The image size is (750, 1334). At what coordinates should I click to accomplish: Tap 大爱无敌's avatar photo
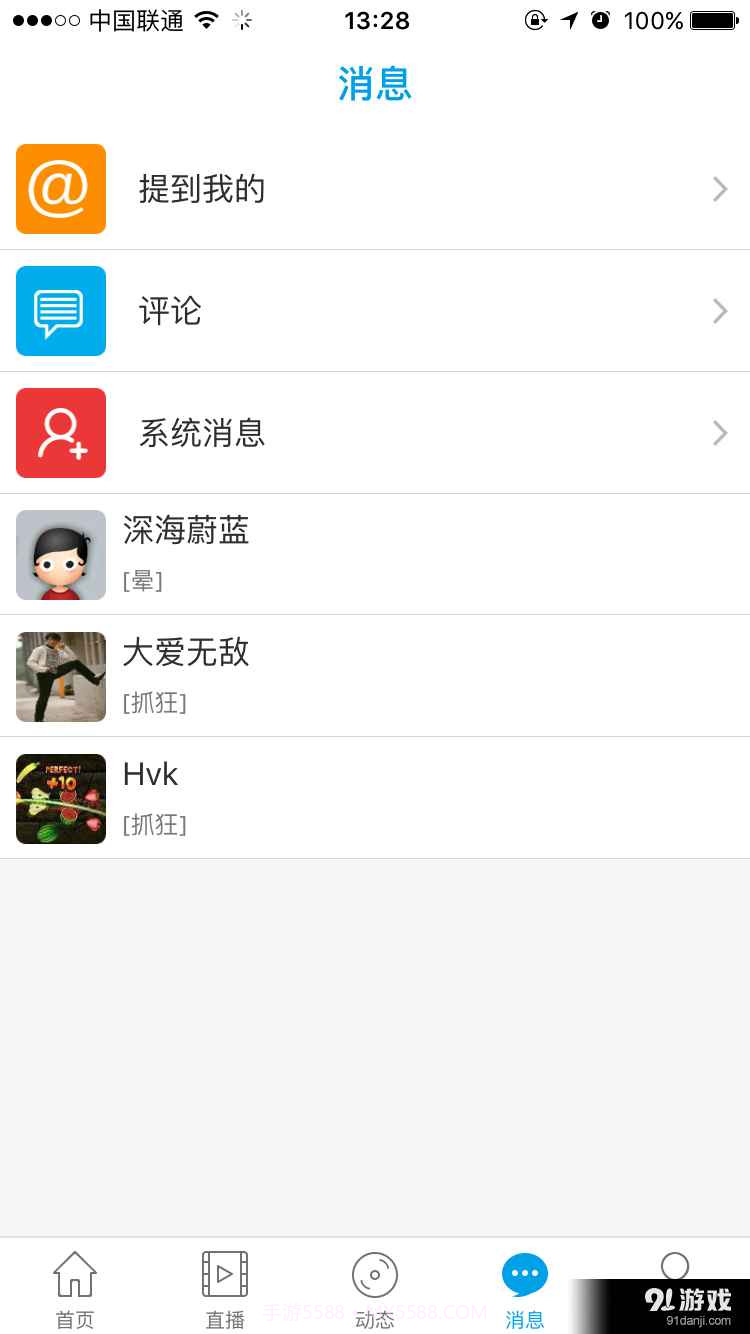[60, 676]
